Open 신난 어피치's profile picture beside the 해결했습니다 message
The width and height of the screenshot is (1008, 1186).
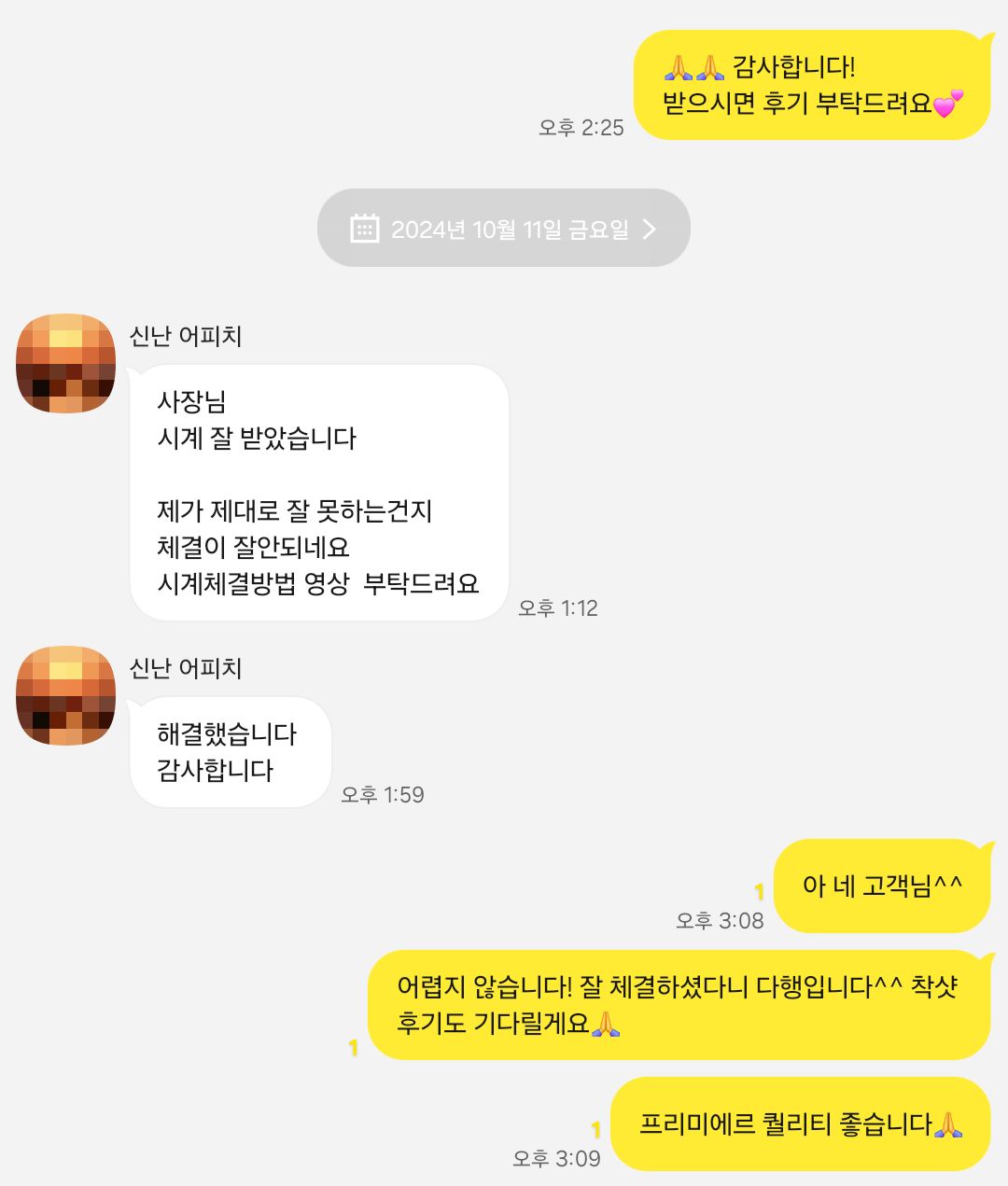point(65,695)
